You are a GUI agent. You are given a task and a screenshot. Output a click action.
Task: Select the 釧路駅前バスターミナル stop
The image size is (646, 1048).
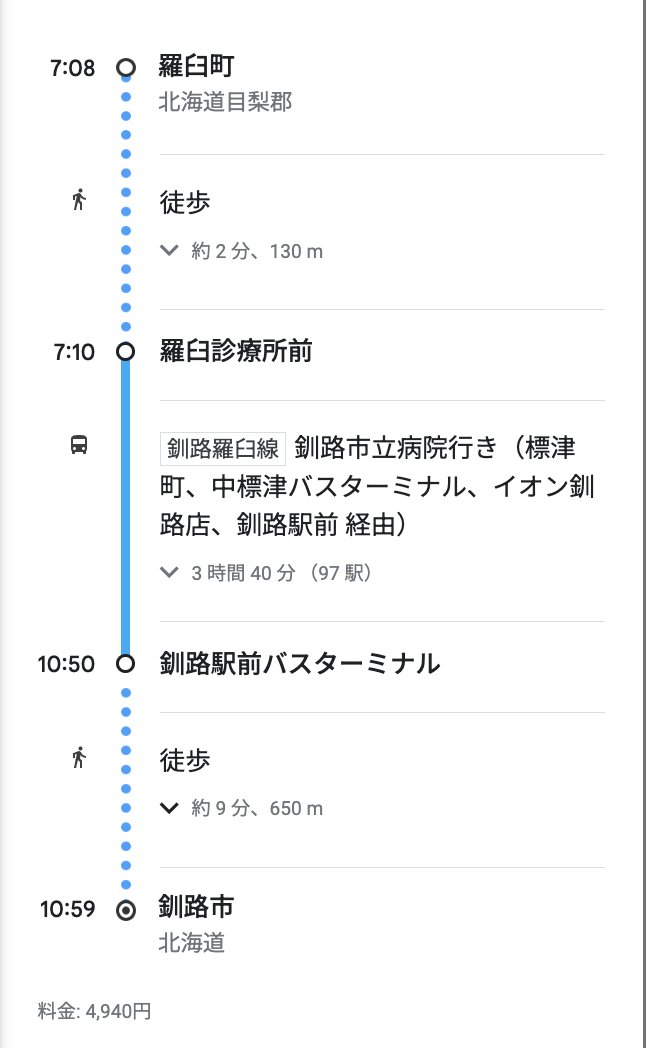click(x=299, y=664)
